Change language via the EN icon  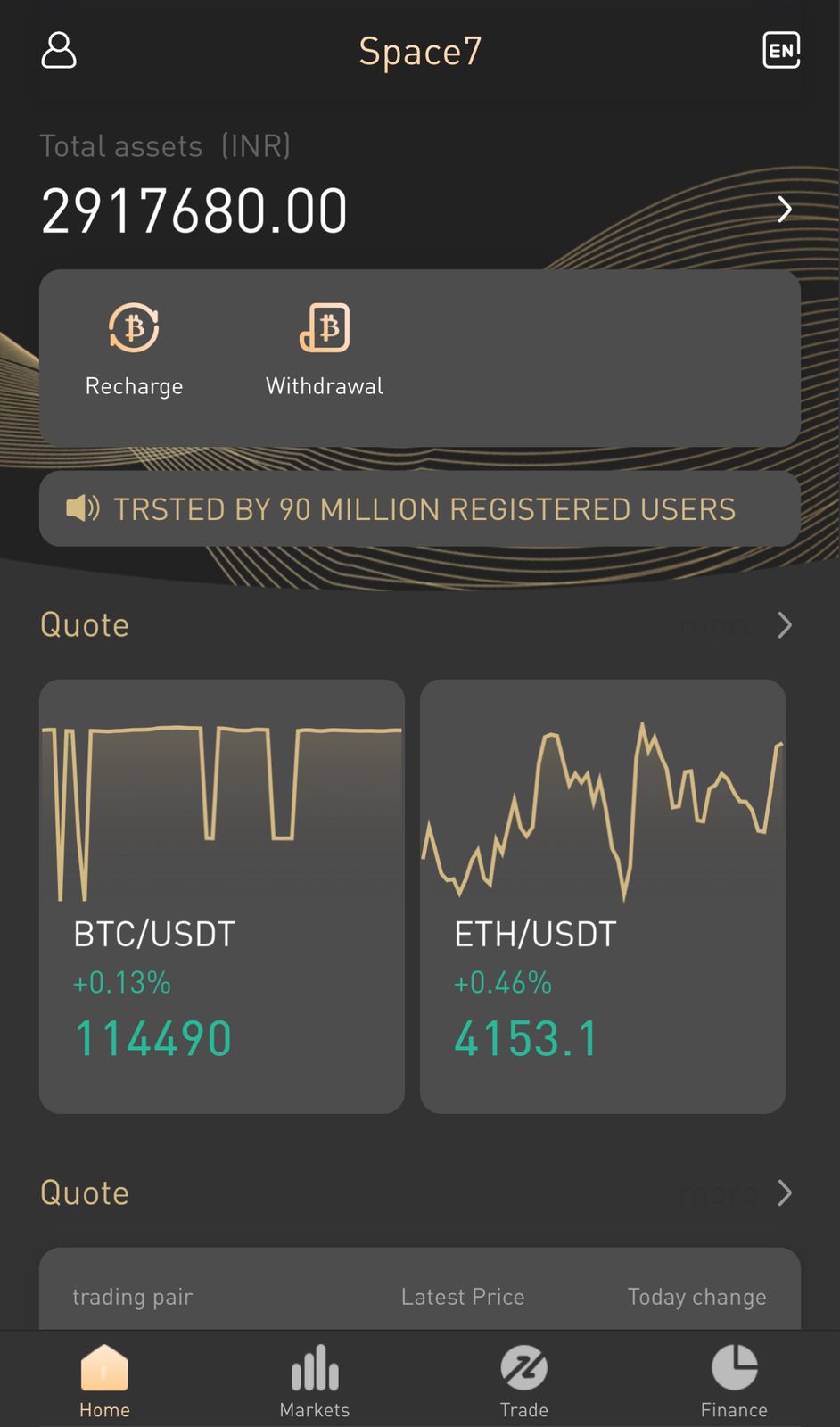(x=781, y=50)
